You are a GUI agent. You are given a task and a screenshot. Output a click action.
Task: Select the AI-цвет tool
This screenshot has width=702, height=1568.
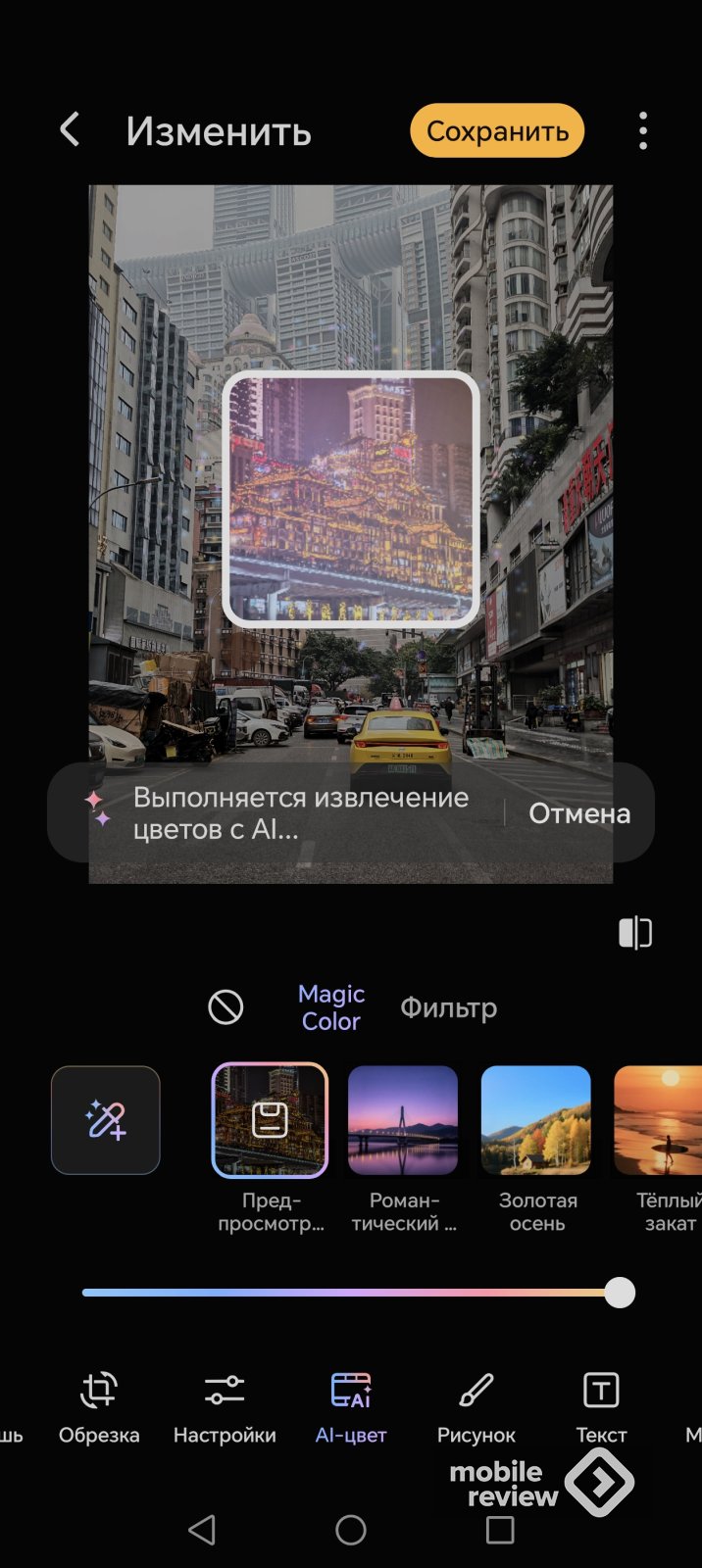[x=351, y=1406]
